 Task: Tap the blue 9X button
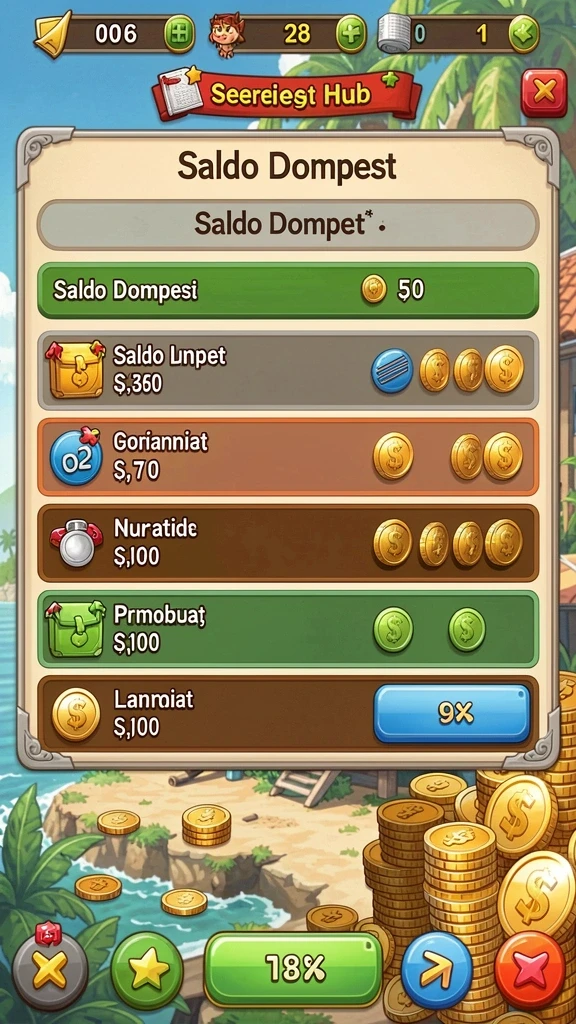(452, 714)
